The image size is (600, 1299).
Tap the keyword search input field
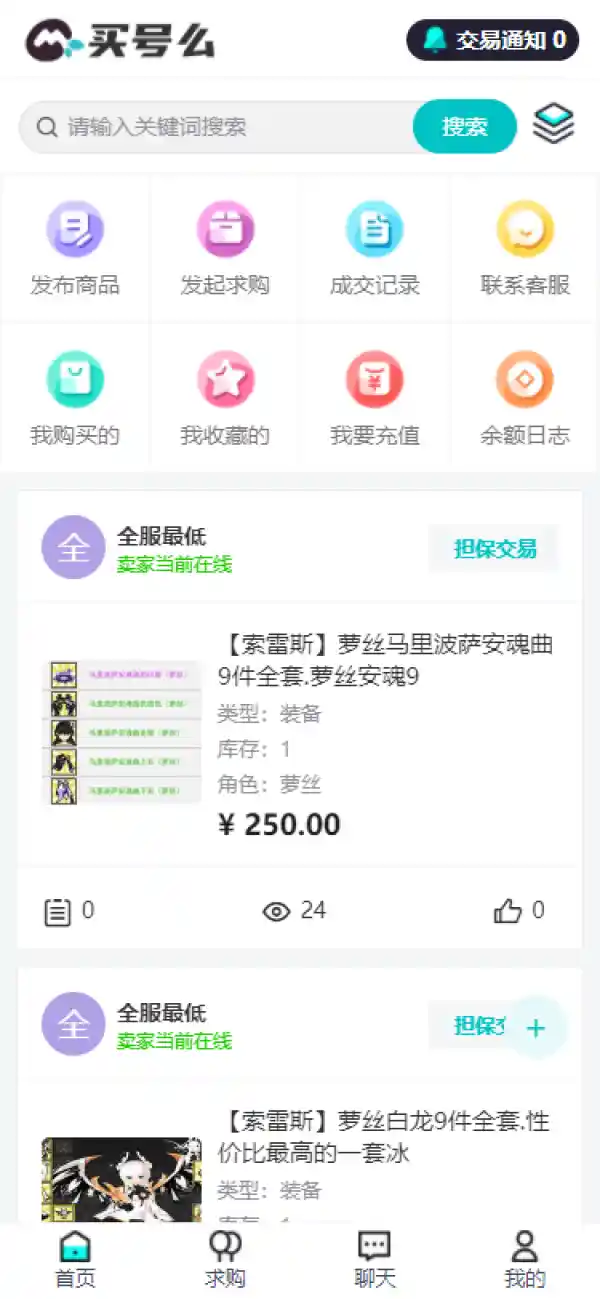click(230, 127)
